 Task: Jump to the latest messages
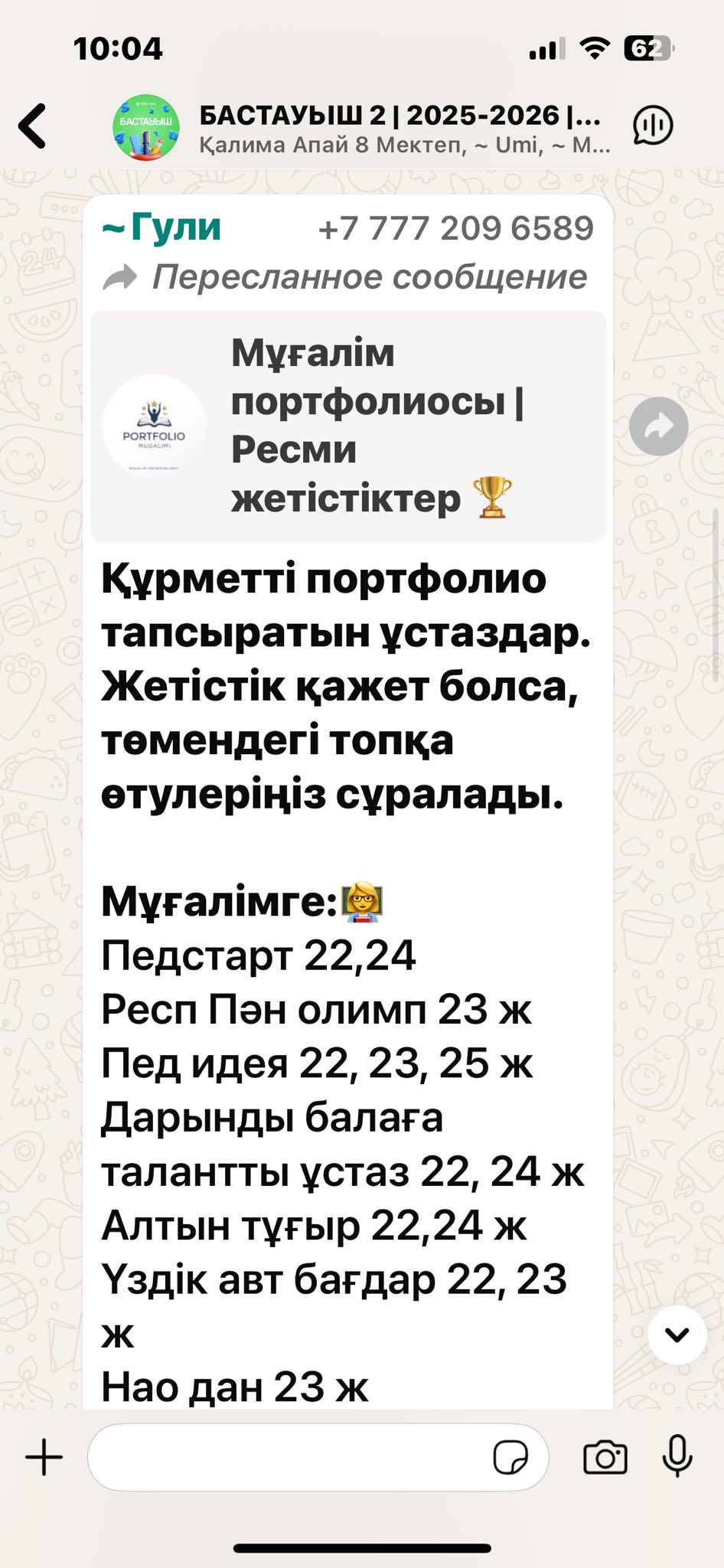[x=677, y=1335]
